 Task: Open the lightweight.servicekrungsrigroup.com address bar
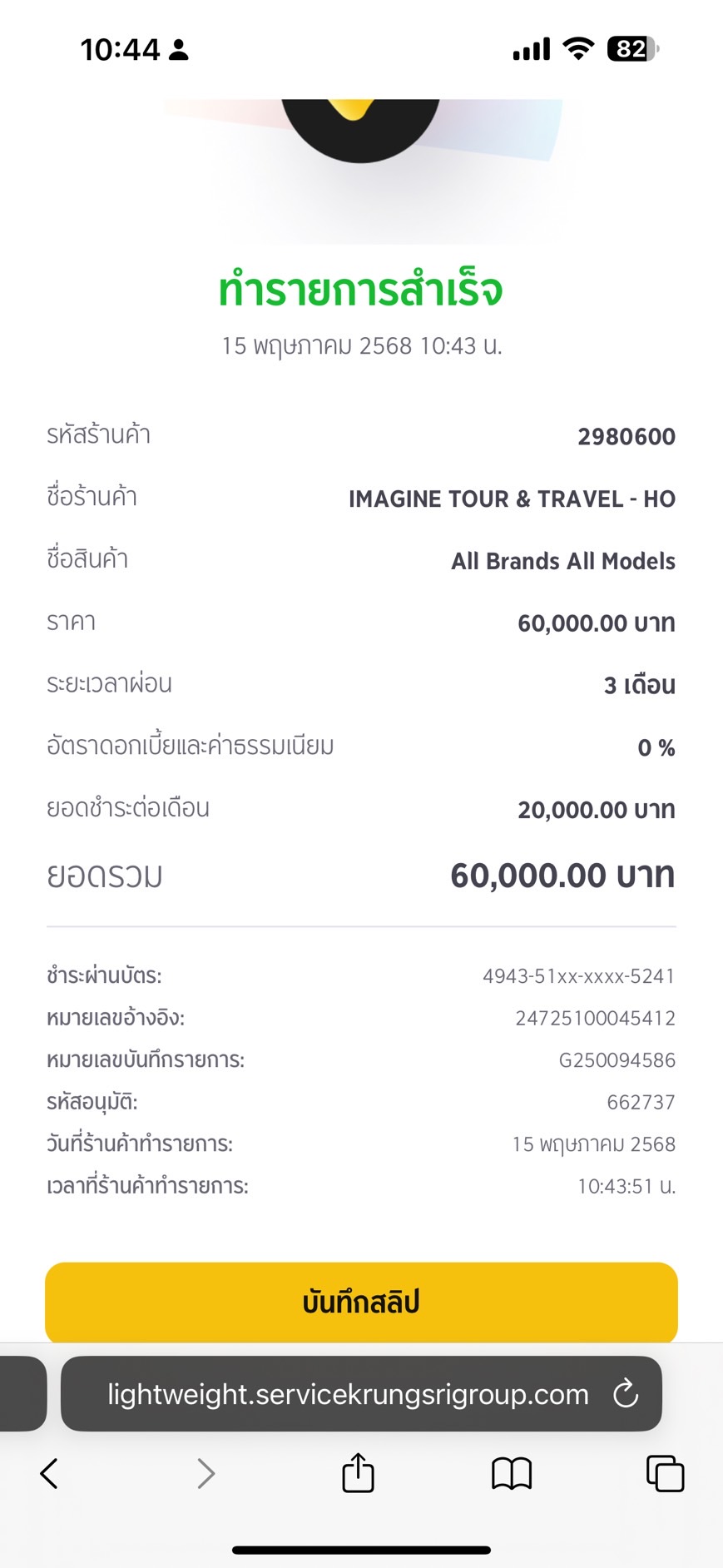pyautogui.click(x=348, y=1394)
